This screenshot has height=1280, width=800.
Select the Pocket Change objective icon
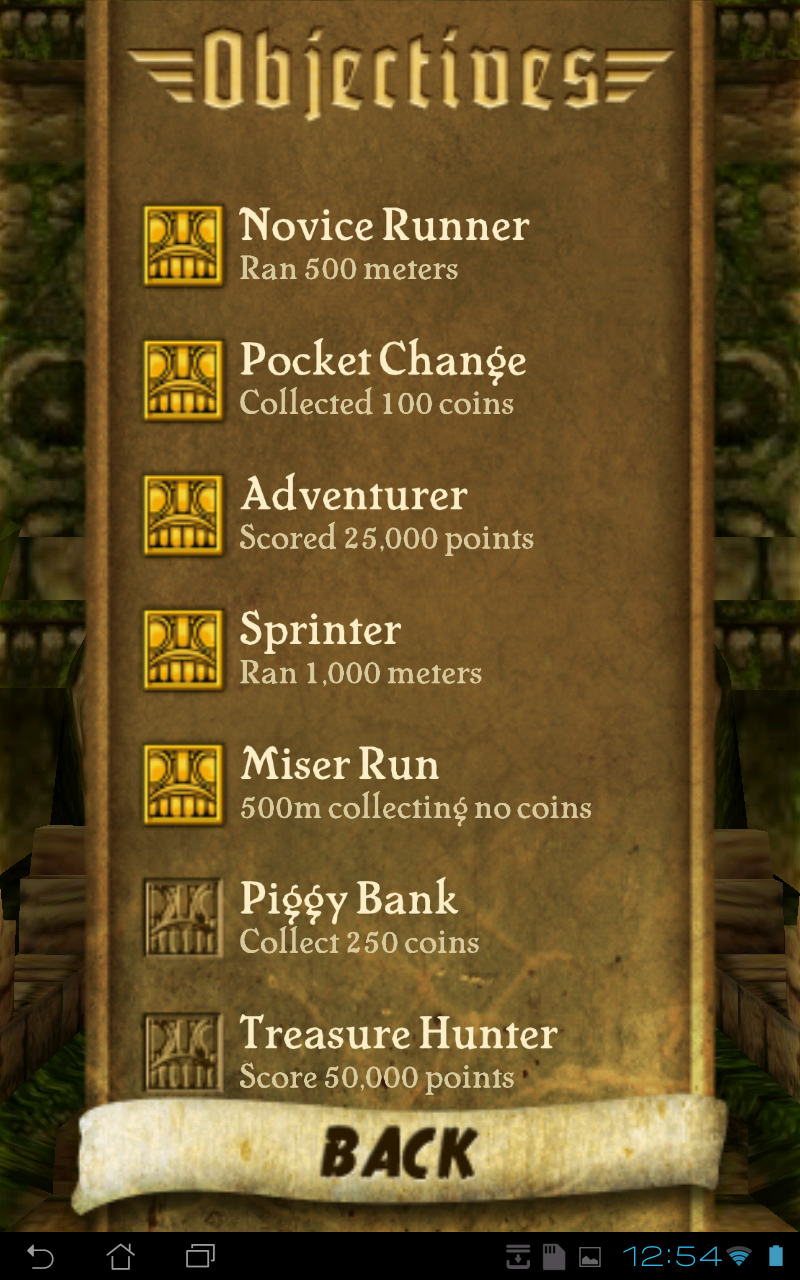tap(183, 380)
